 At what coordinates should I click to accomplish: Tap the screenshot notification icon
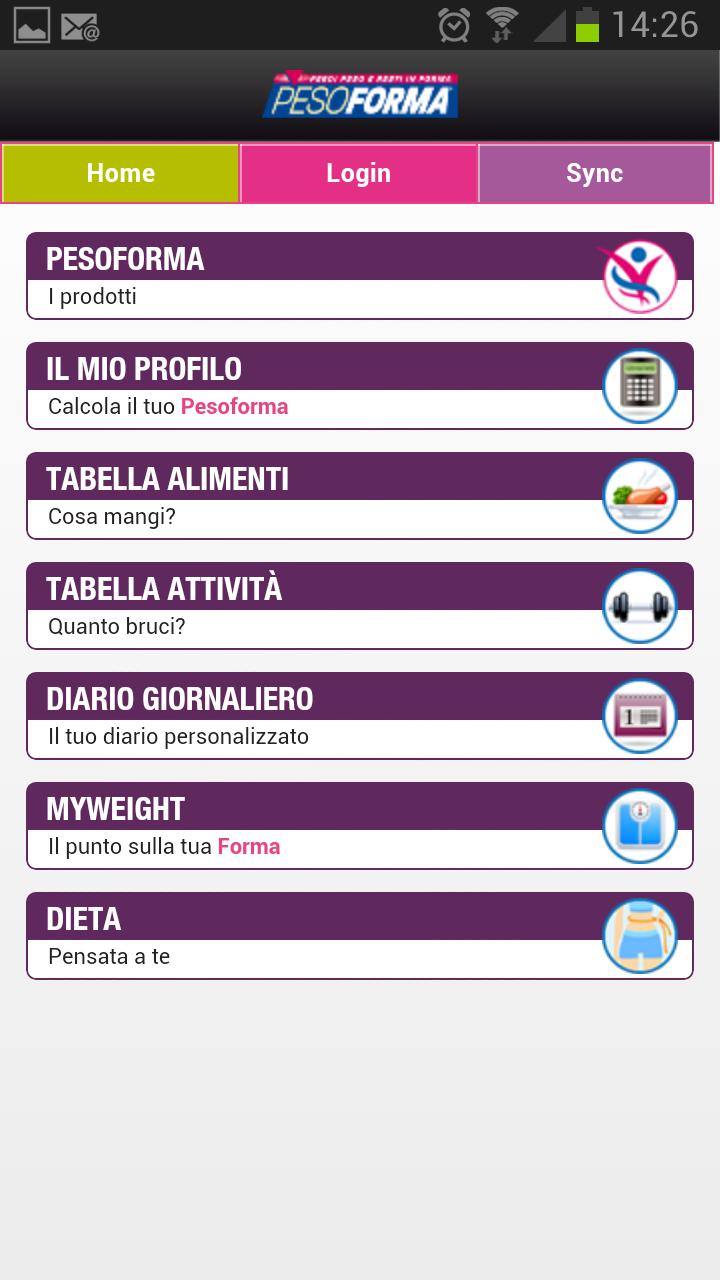point(33,24)
